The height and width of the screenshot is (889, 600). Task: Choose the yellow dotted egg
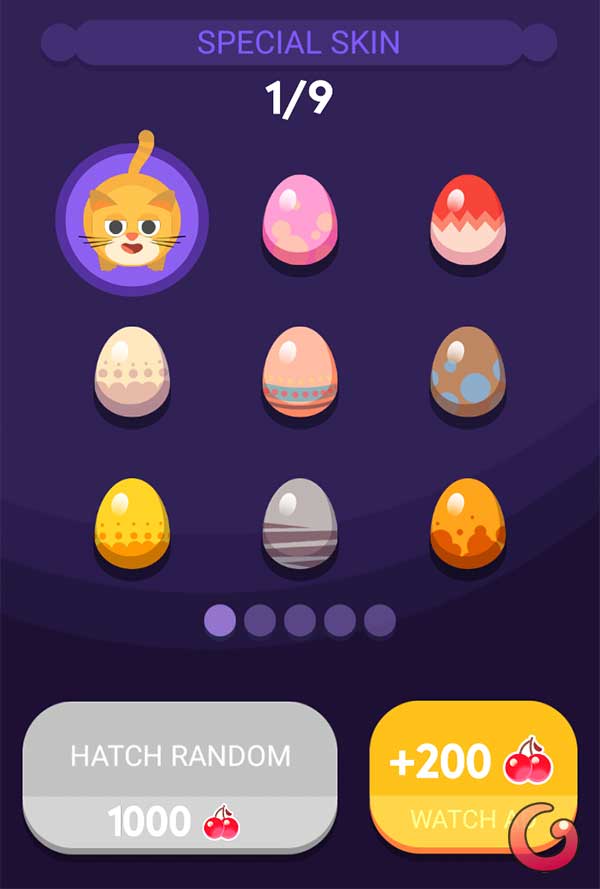(132, 524)
